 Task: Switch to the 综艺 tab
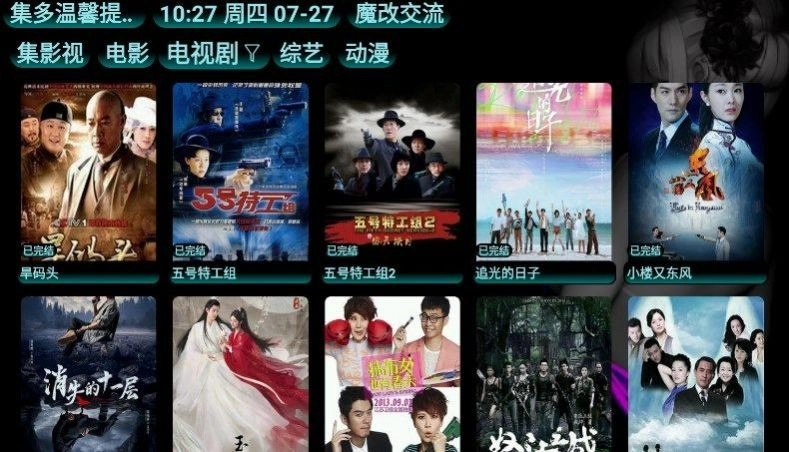[x=302, y=53]
